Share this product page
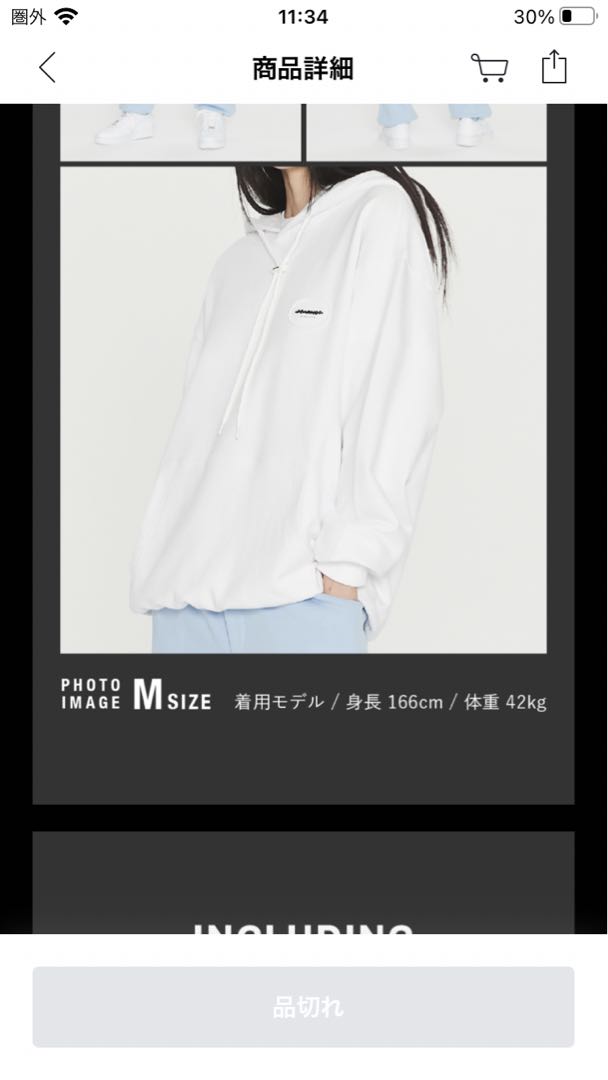 (x=554, y=68)
